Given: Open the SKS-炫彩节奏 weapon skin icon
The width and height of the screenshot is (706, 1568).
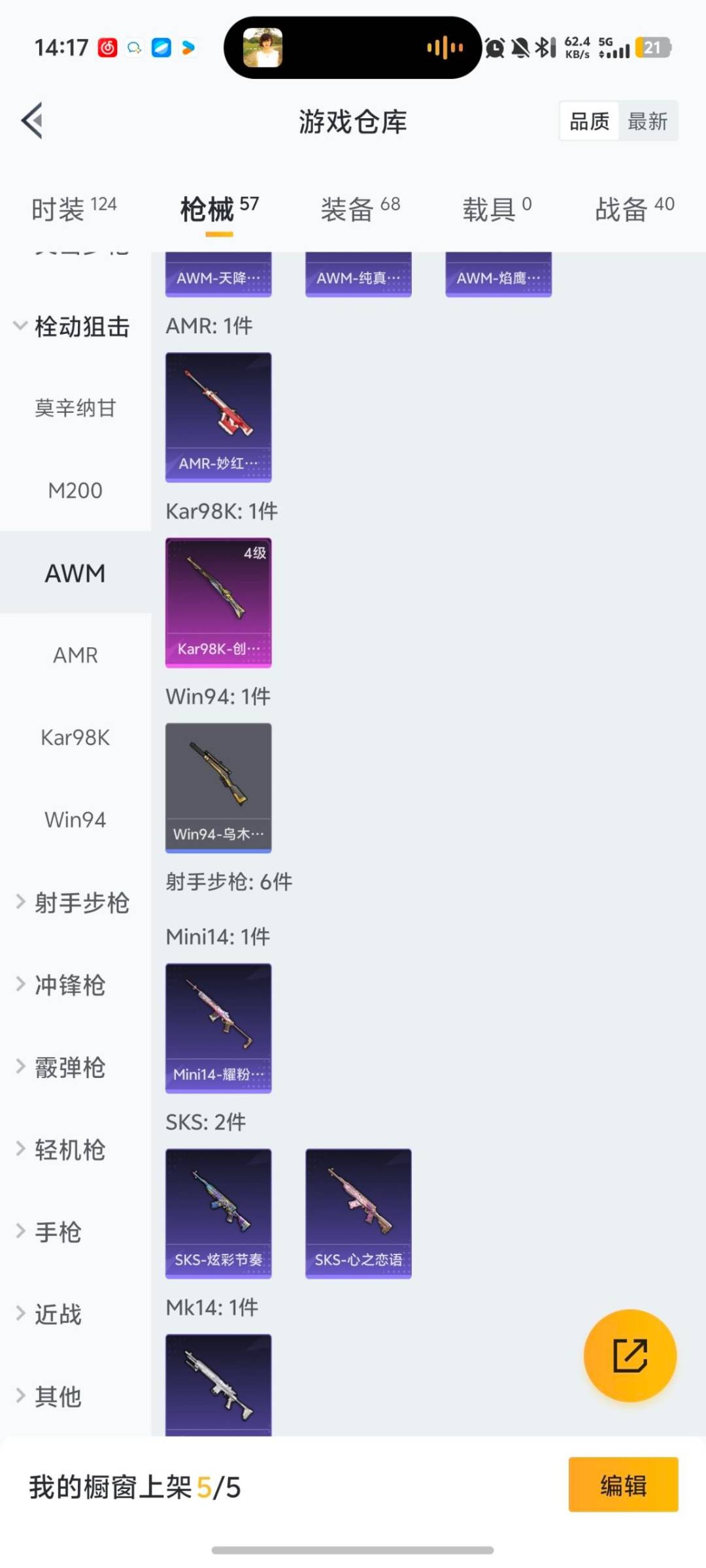Looking at the screenshot, I should pos(218,1212).
